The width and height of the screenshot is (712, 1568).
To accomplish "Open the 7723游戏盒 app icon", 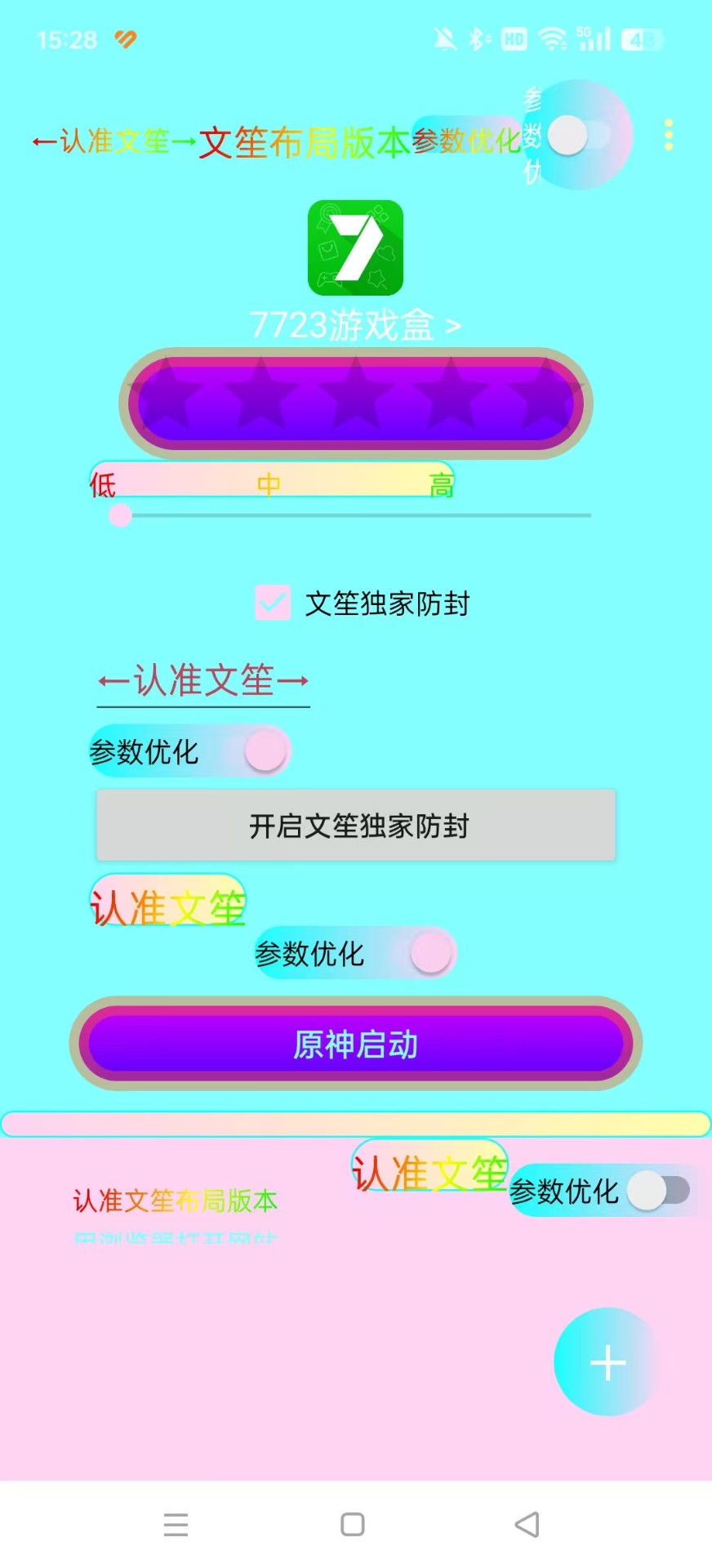I will click(x=354, y=248).
